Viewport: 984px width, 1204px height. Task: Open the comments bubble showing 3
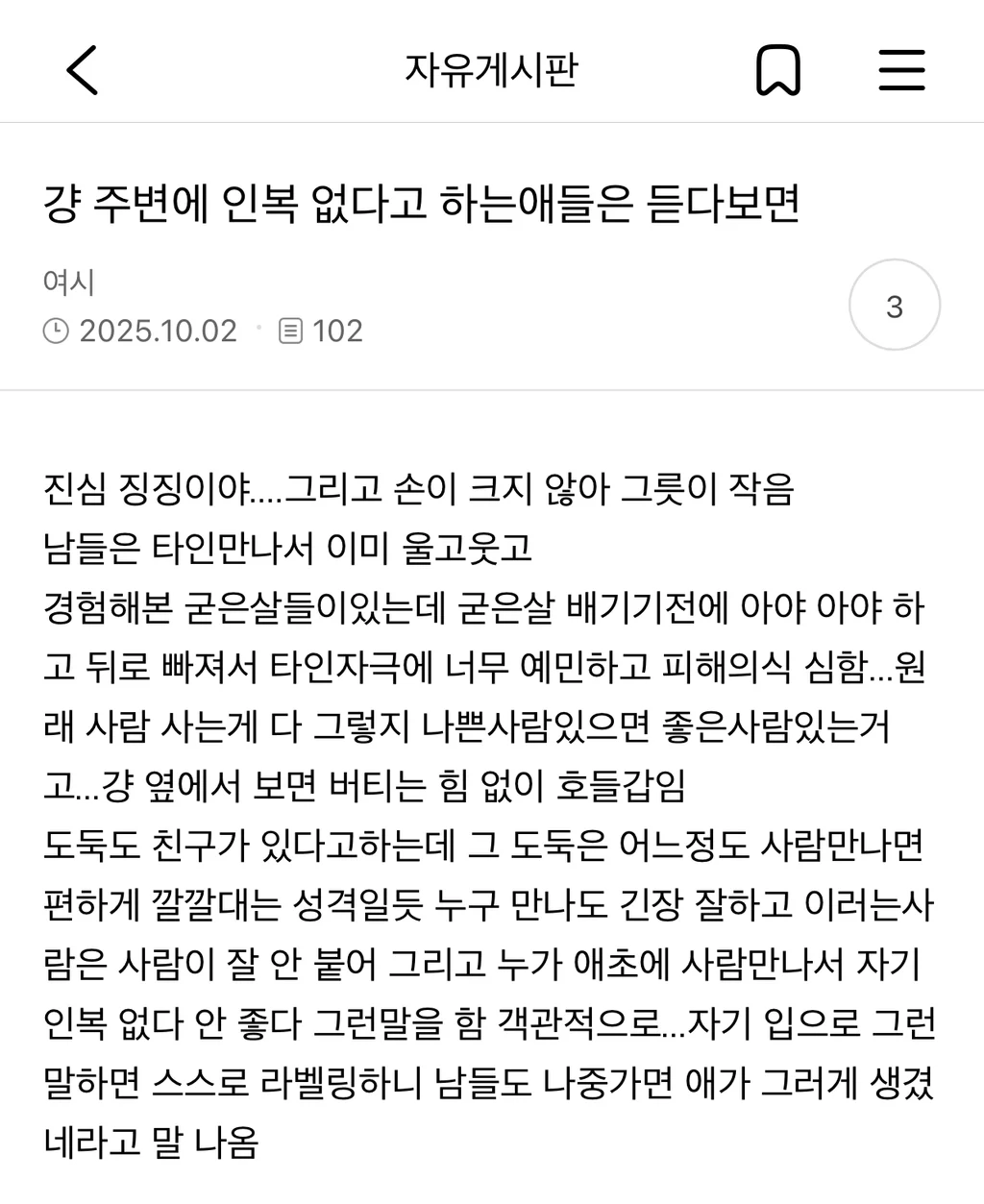[895, 307]
